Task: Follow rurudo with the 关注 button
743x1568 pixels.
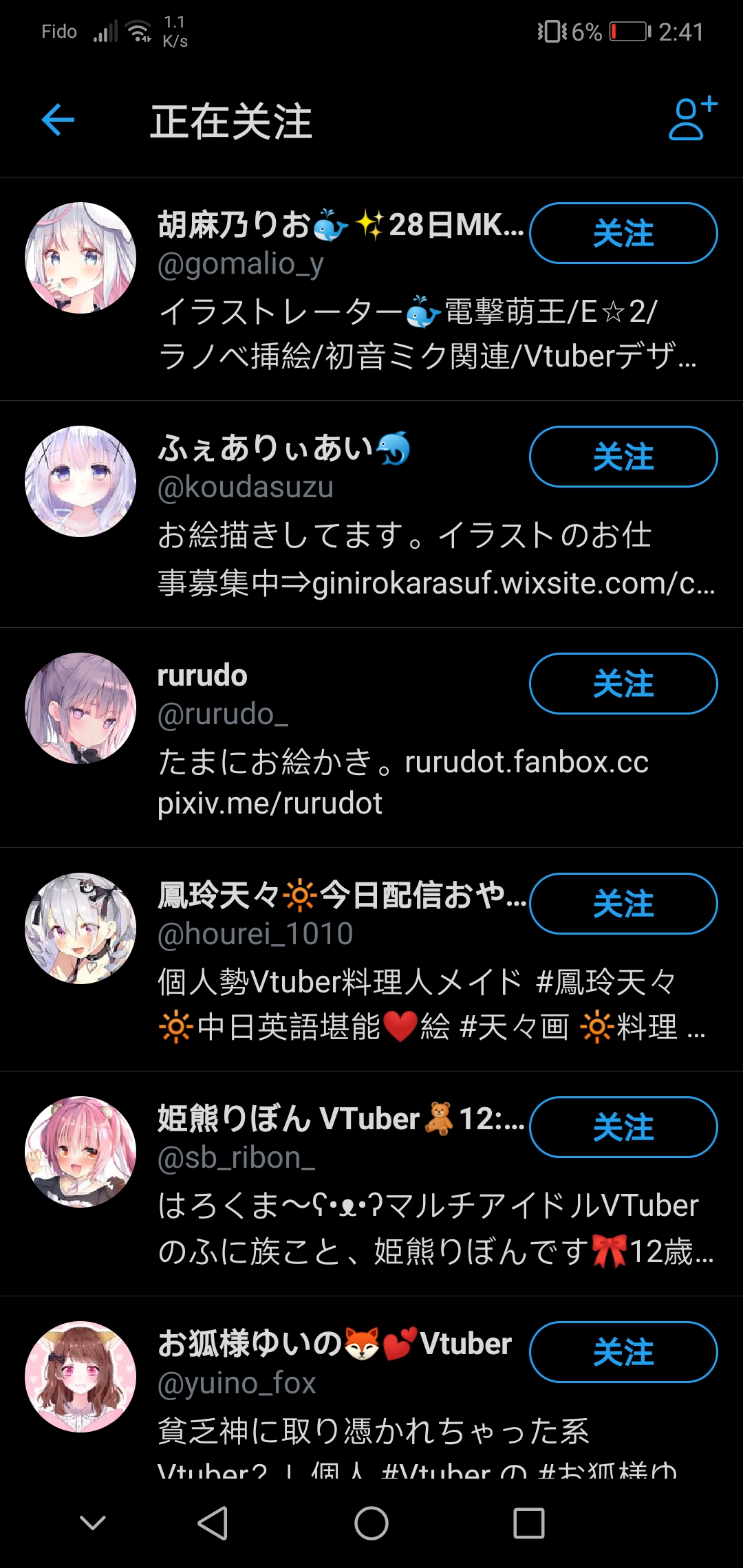Action: [623, 684]
